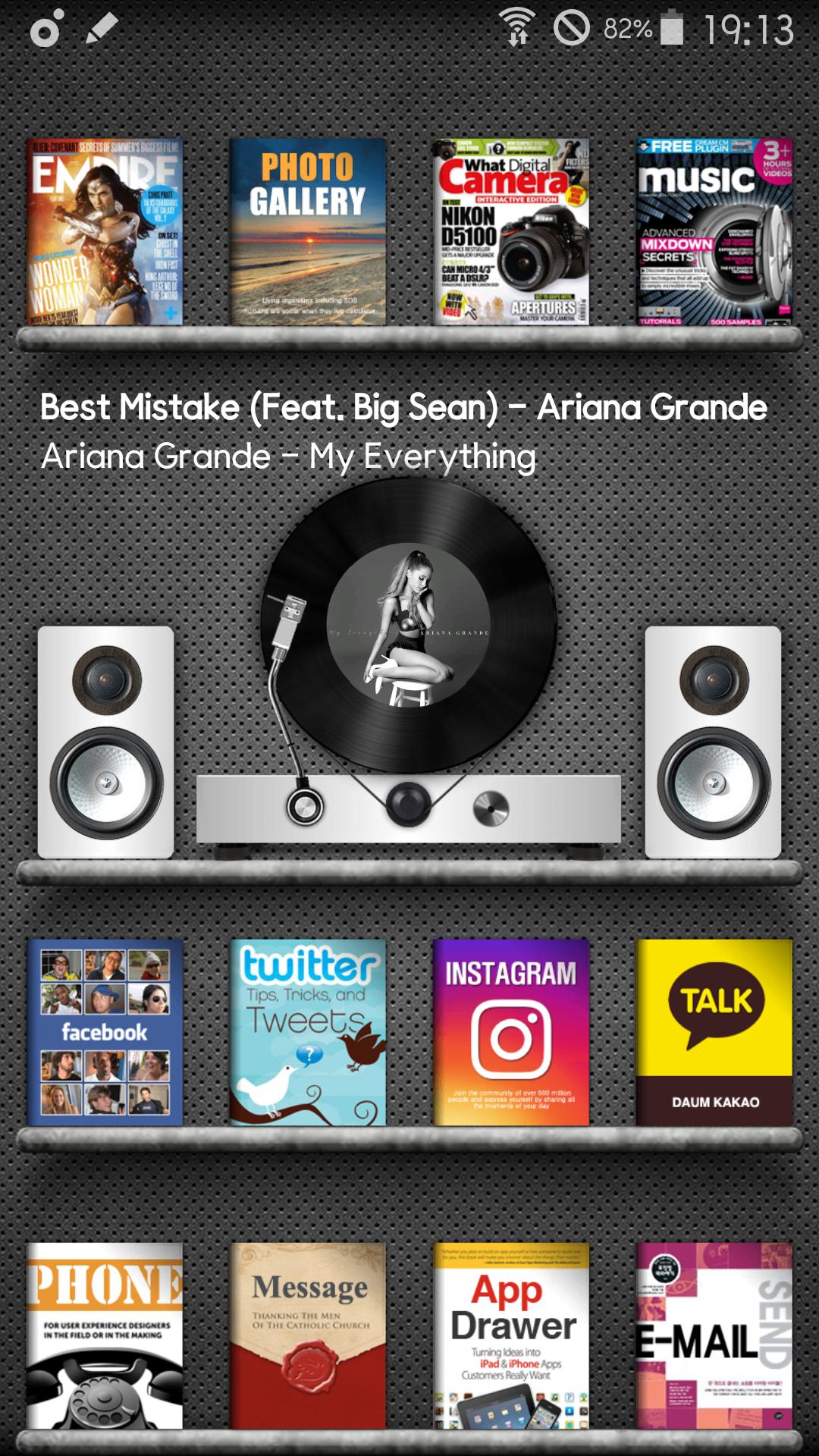Open the E-Mail app
The height and width of the screenshot is (1456, 819).
click(714, 1335)
